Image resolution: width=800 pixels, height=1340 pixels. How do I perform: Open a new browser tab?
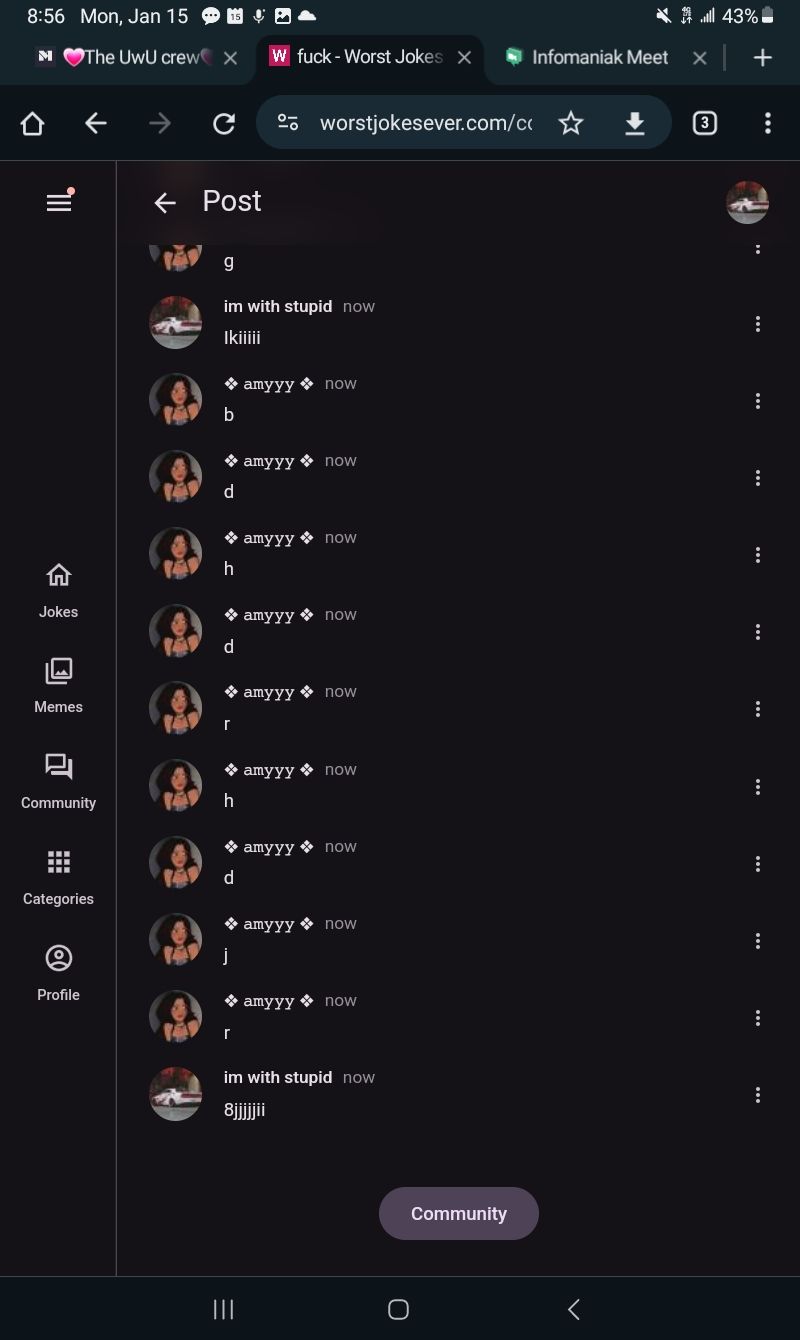tap(762, 58)
